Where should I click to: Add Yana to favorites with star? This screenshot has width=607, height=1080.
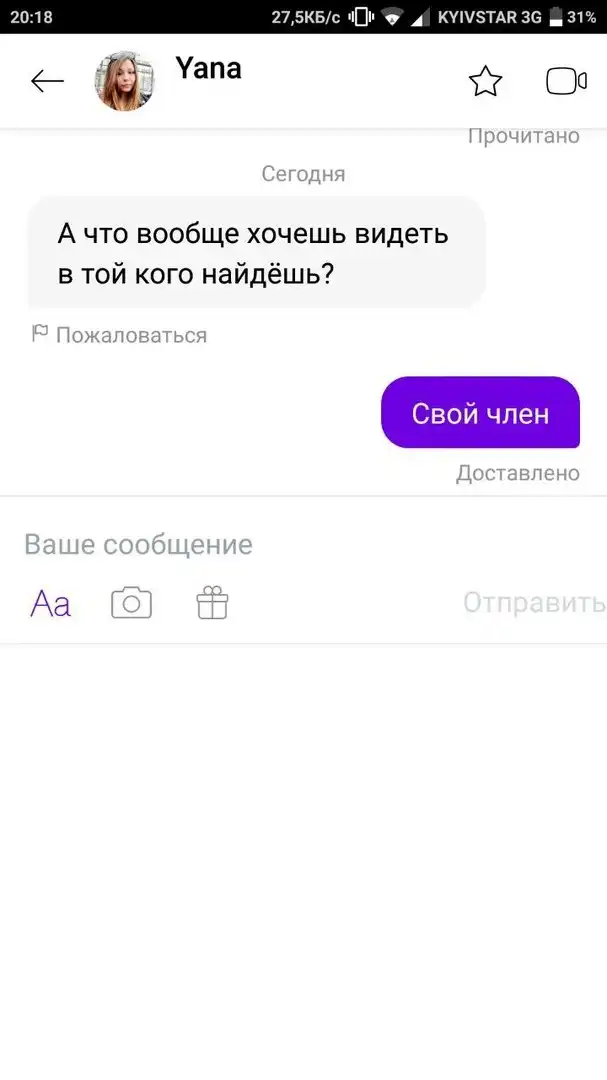[x=485, y=81]
